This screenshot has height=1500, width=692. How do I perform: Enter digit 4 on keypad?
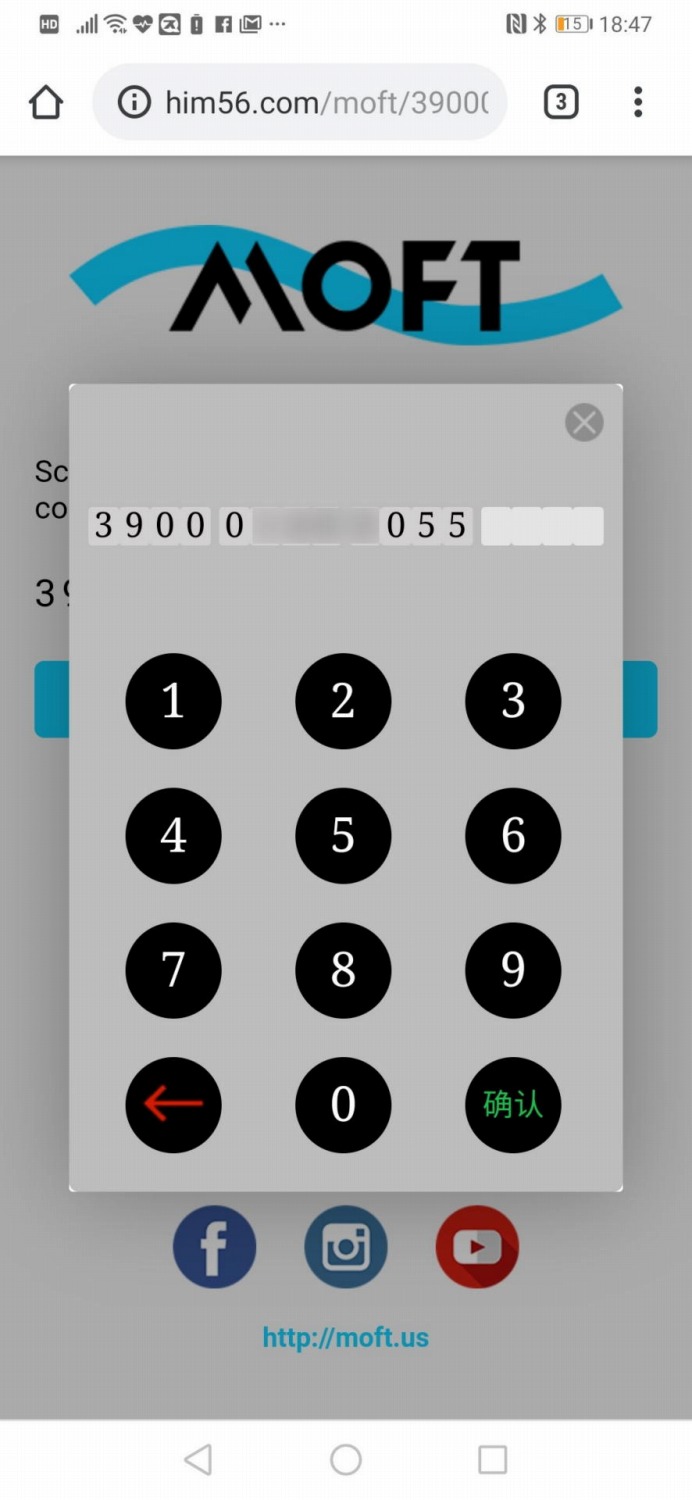pyautogui.click(x=173, y=835)
